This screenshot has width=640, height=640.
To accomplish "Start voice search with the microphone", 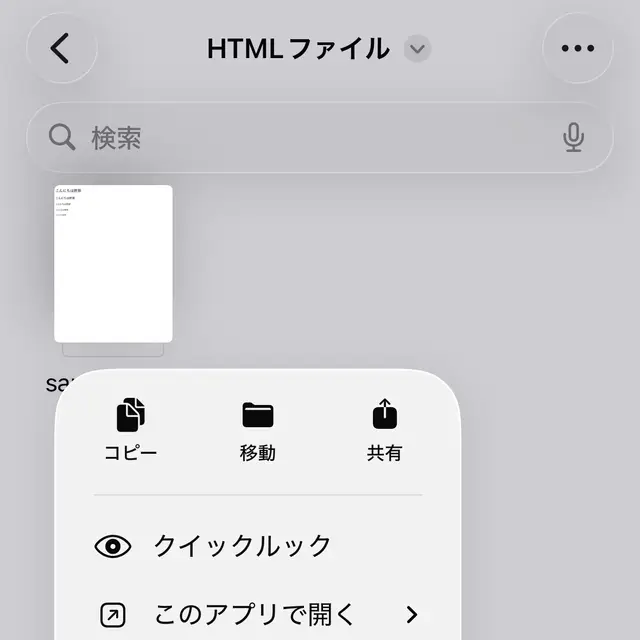I will (x=573, y=137).
